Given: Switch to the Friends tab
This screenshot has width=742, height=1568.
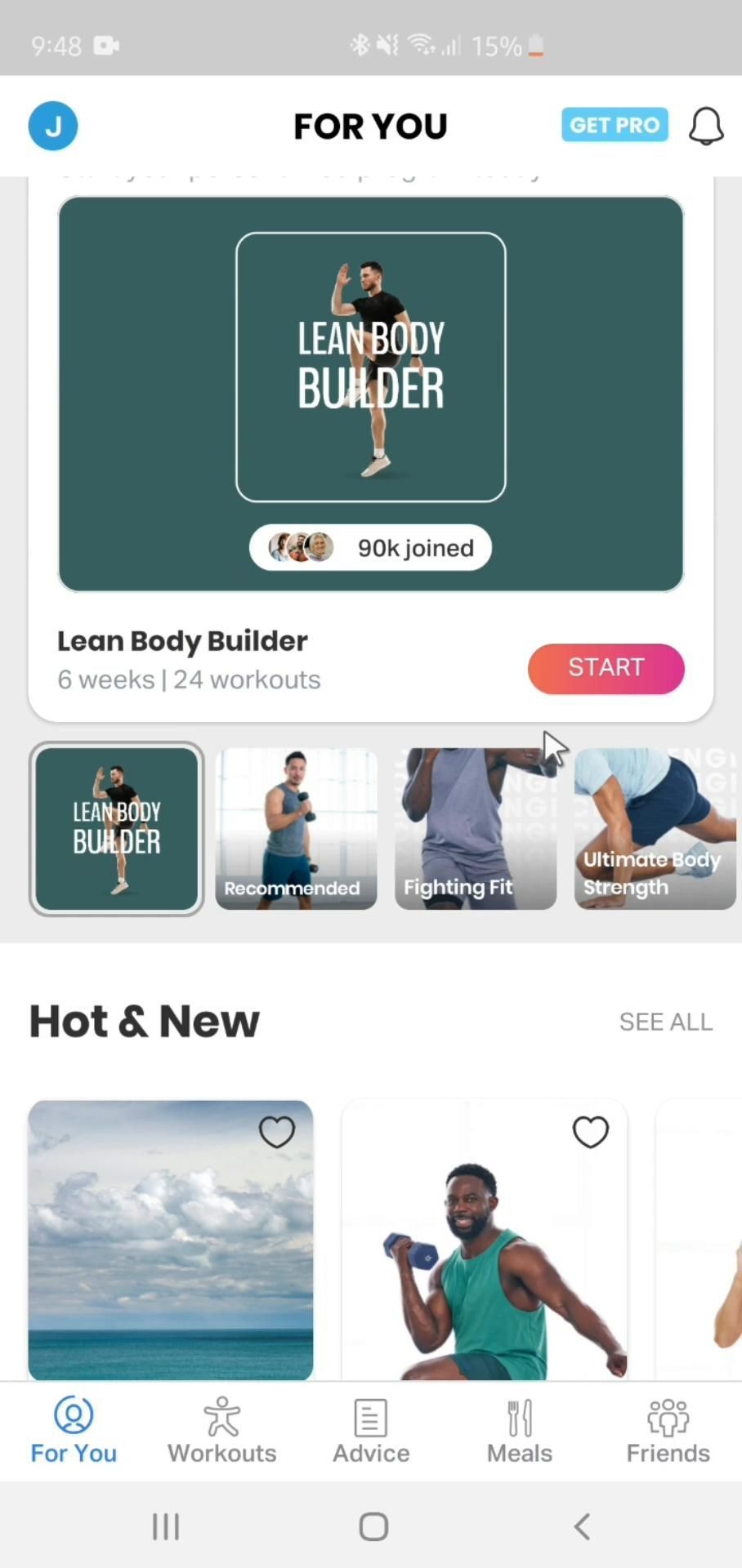Looking at the screenshot, I should pos(668,1432).
